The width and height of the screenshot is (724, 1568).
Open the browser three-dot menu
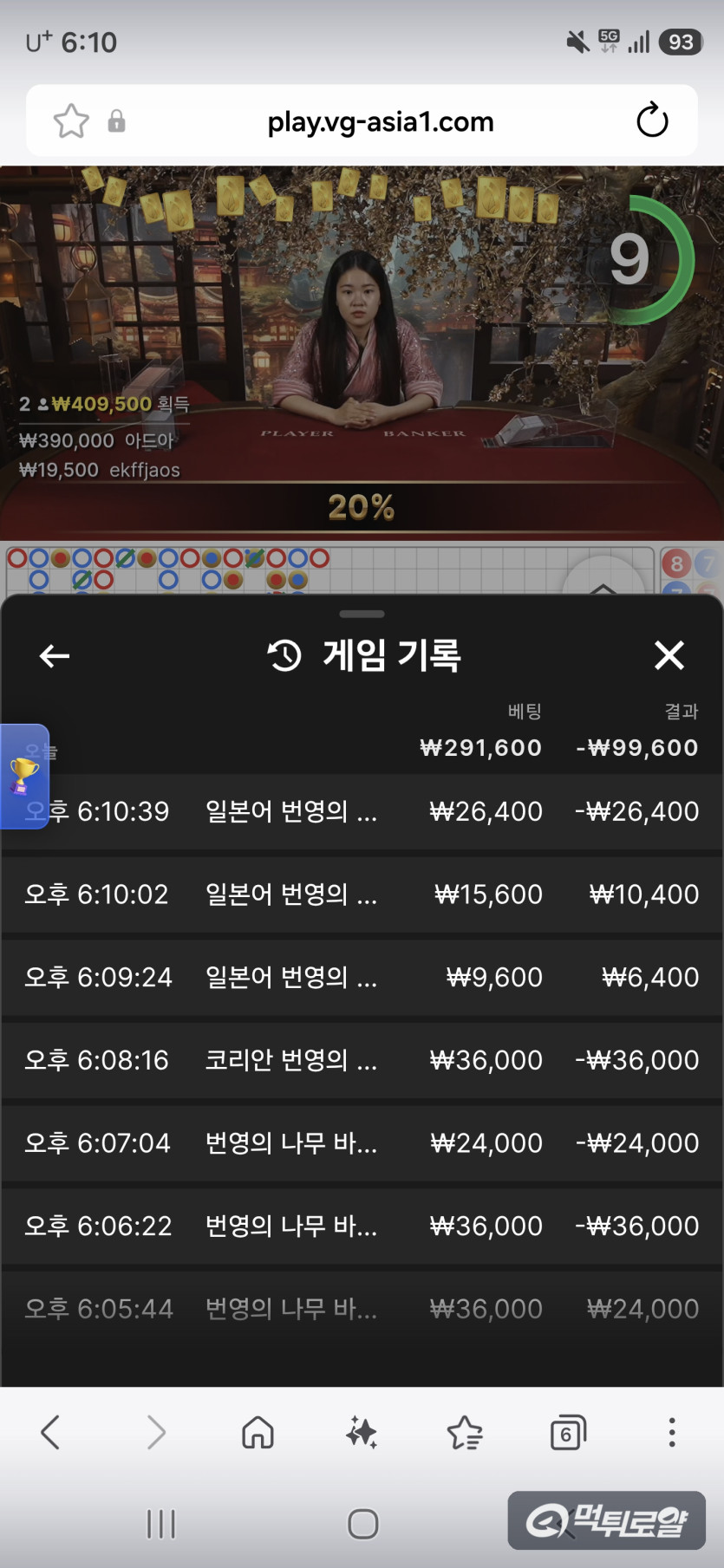coord(672,1433)
